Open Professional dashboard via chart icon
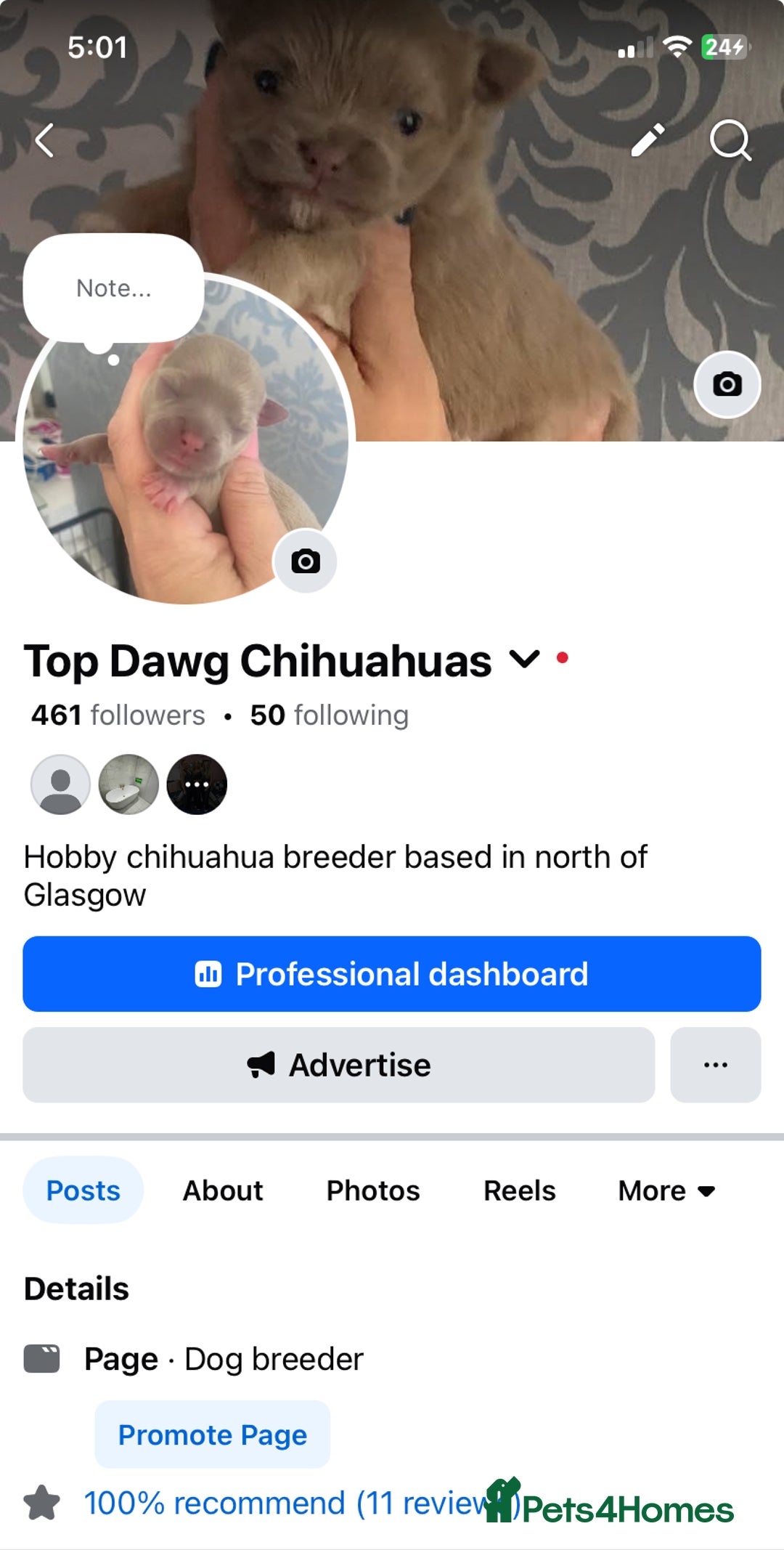Screen dimensions: 784x1550 click(x=210, y=975)
